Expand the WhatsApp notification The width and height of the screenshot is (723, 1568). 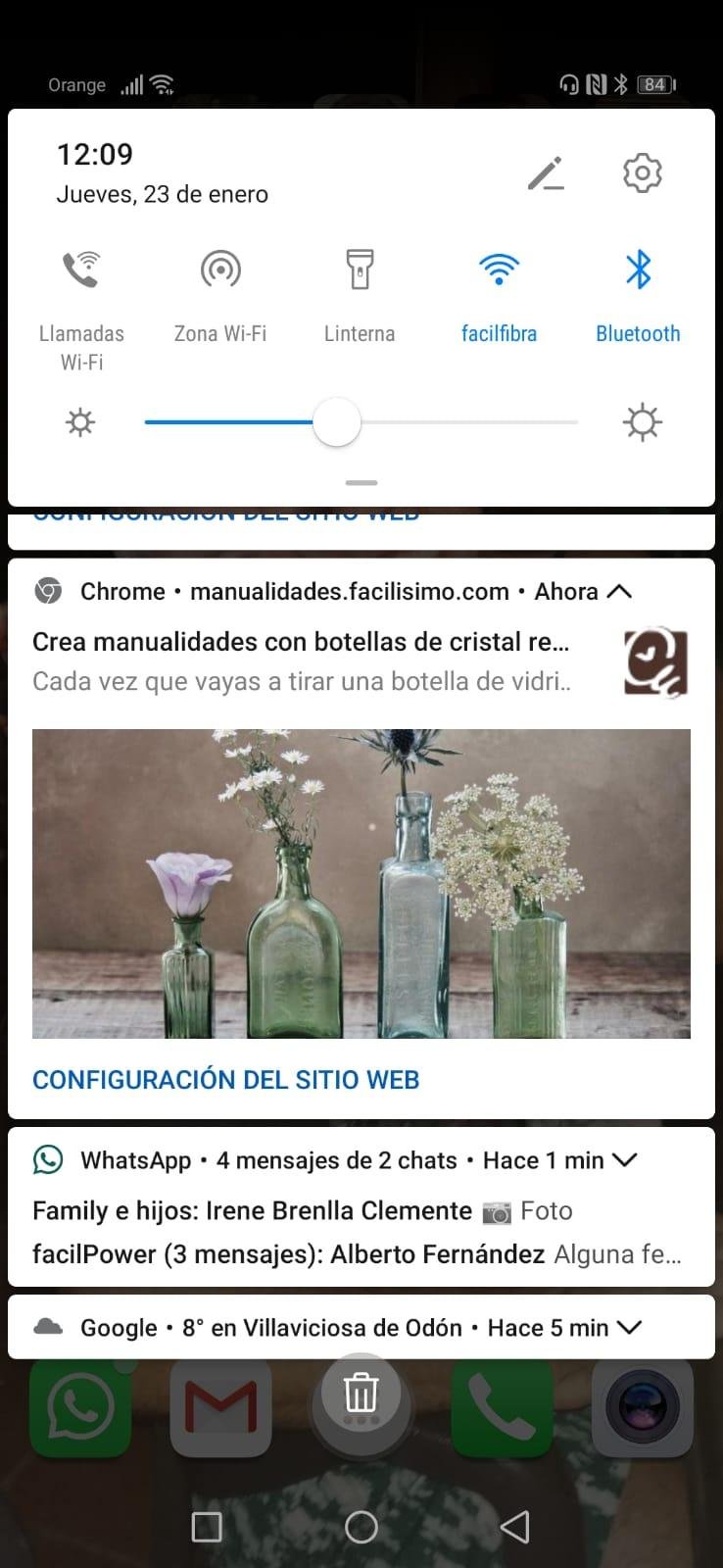[624, 1160]
